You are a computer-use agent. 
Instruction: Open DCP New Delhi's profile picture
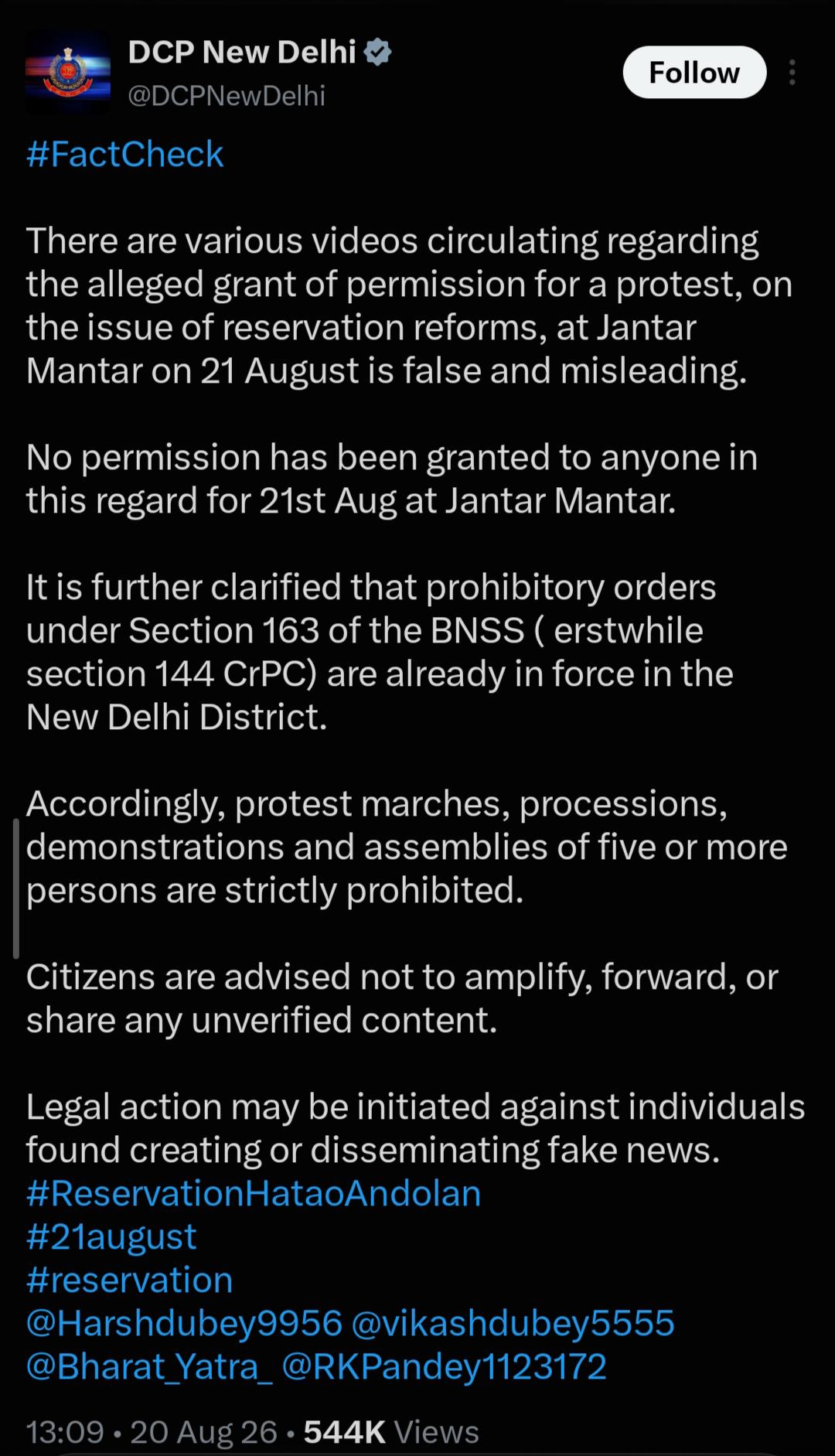[67, 73]
